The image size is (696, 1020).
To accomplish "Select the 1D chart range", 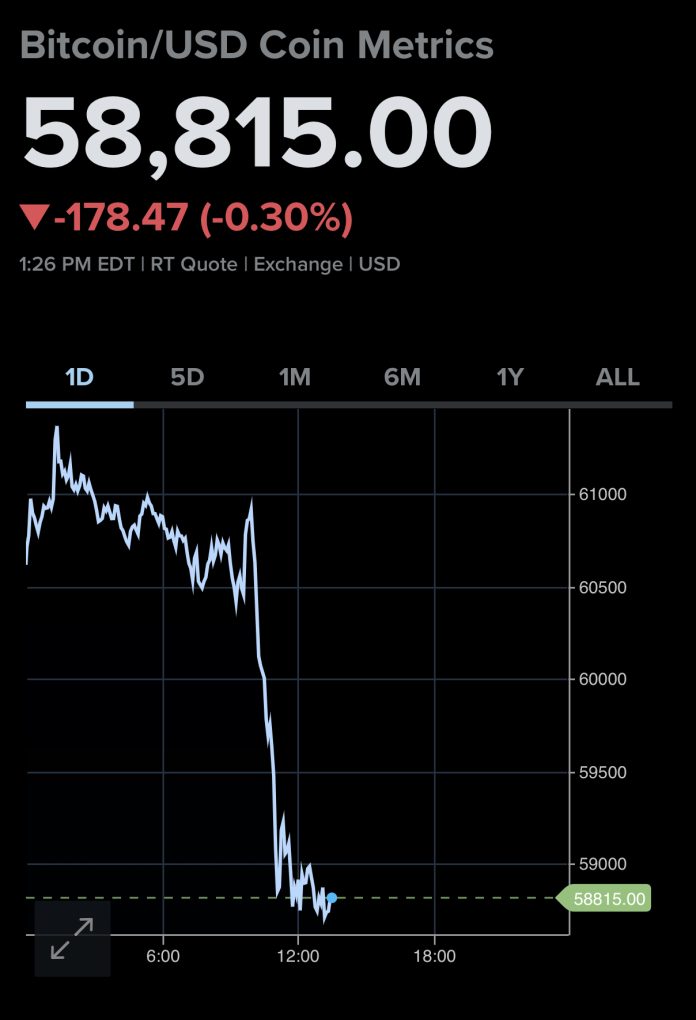I will [x=79, y=377].
